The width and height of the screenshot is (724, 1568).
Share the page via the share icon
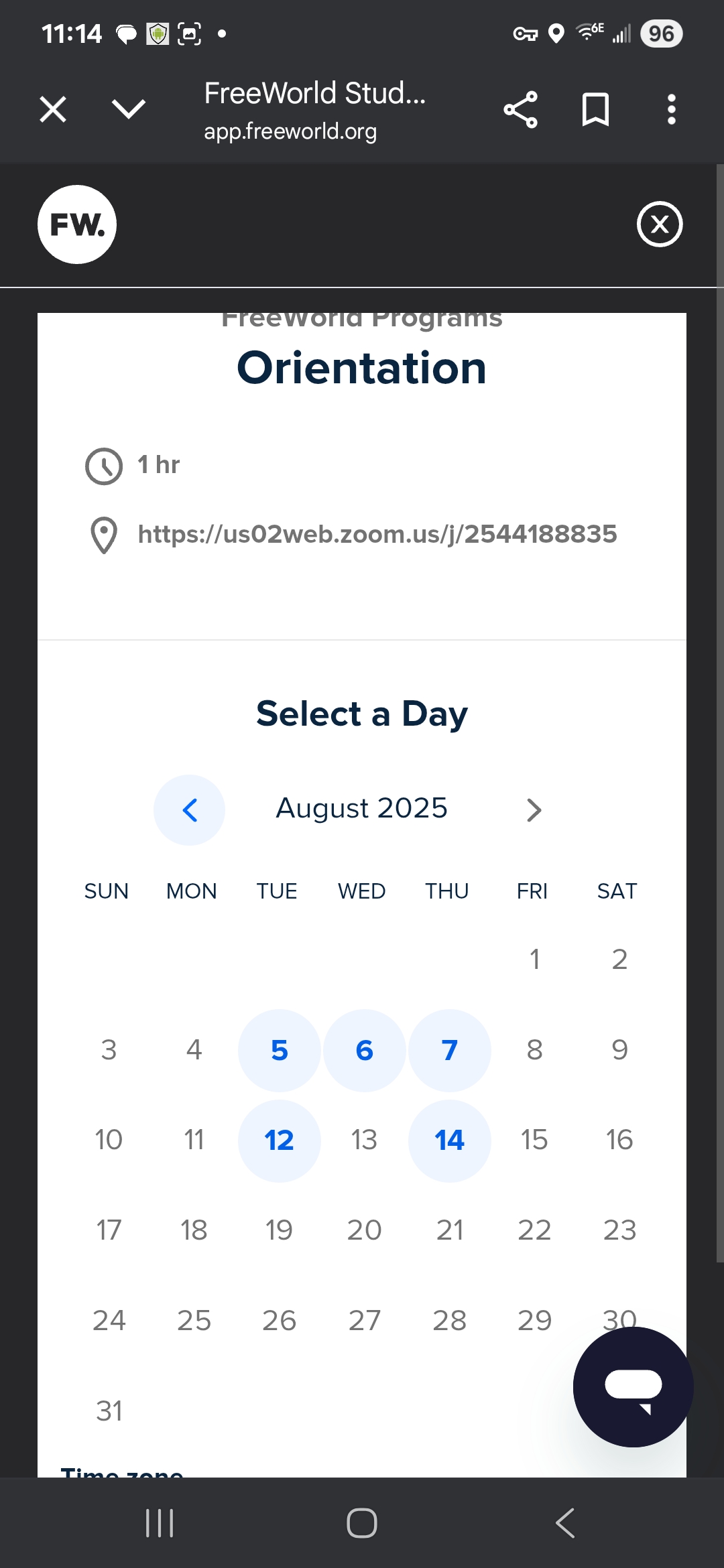[521, 109]
